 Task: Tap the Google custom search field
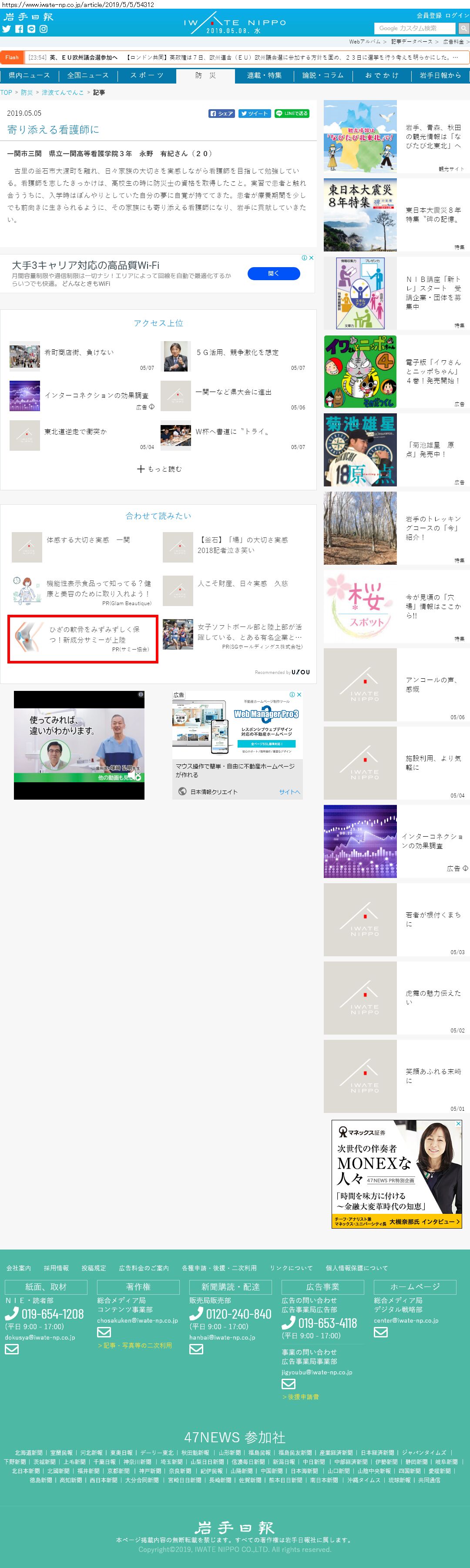(414, 28)
